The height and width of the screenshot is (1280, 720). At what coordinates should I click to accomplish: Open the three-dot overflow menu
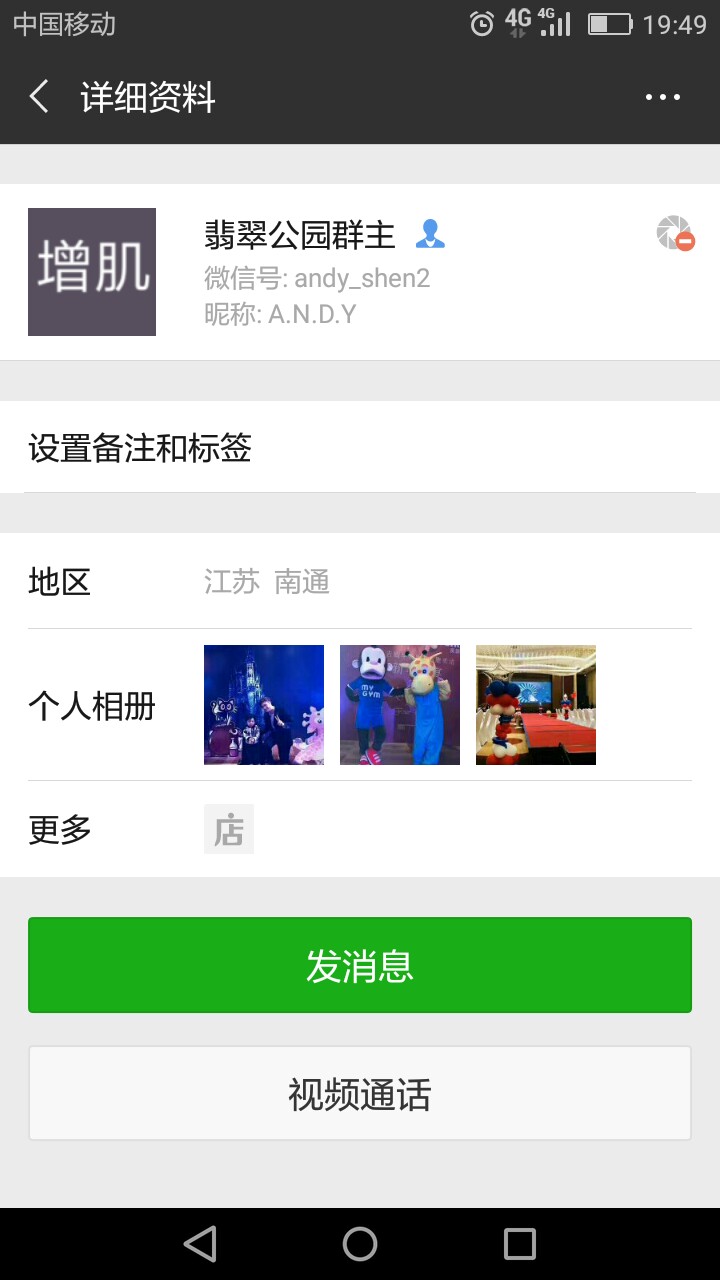pyautogui.click(x=662, y=97)
